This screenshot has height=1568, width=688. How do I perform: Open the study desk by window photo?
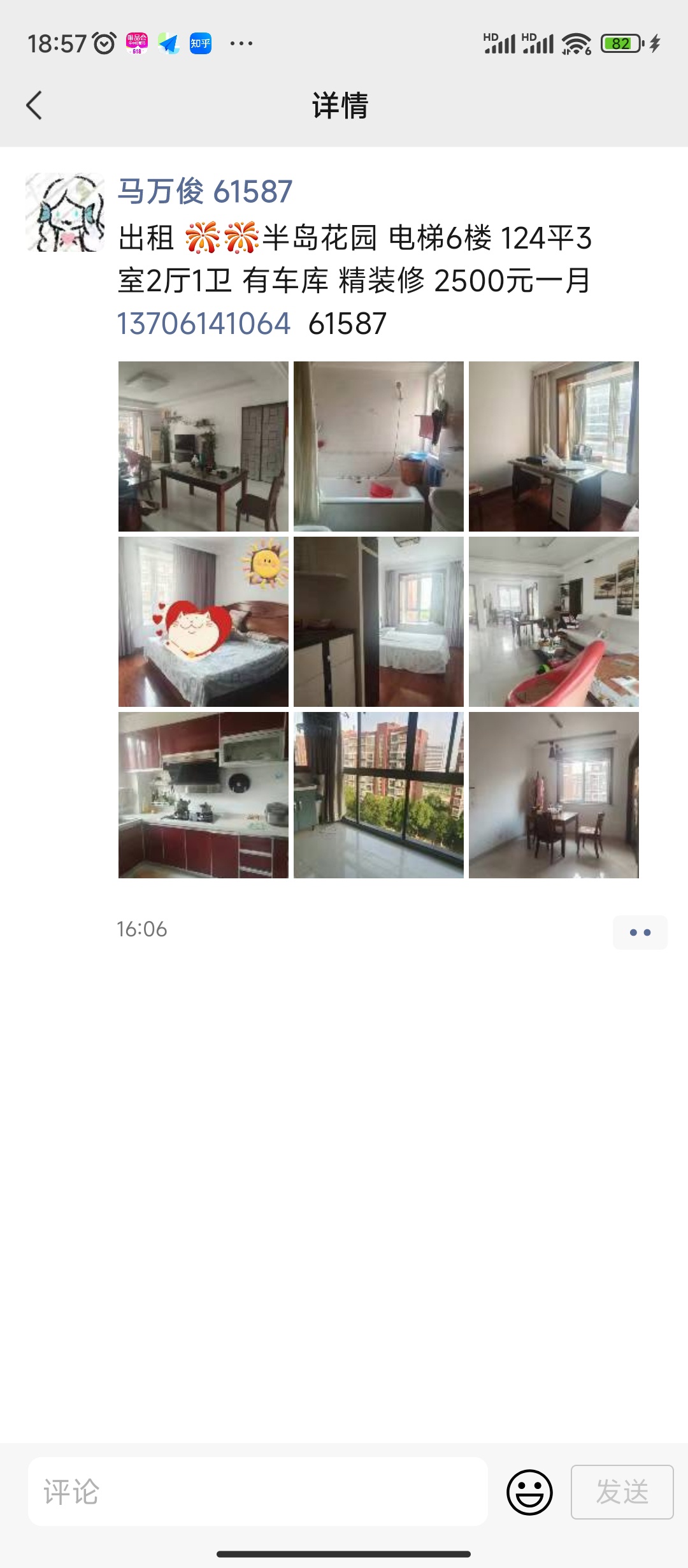click(x=554, y=446)
